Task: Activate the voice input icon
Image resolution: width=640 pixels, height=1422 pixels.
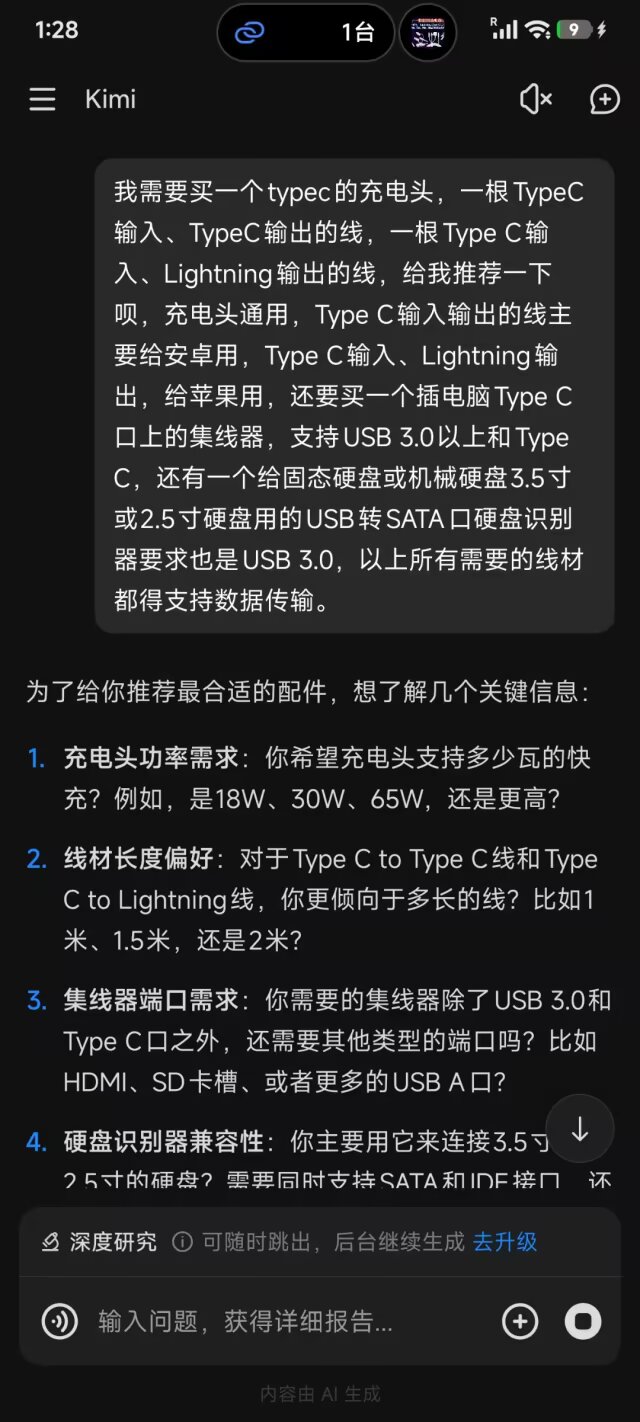Action: [x=60, y=1322]
